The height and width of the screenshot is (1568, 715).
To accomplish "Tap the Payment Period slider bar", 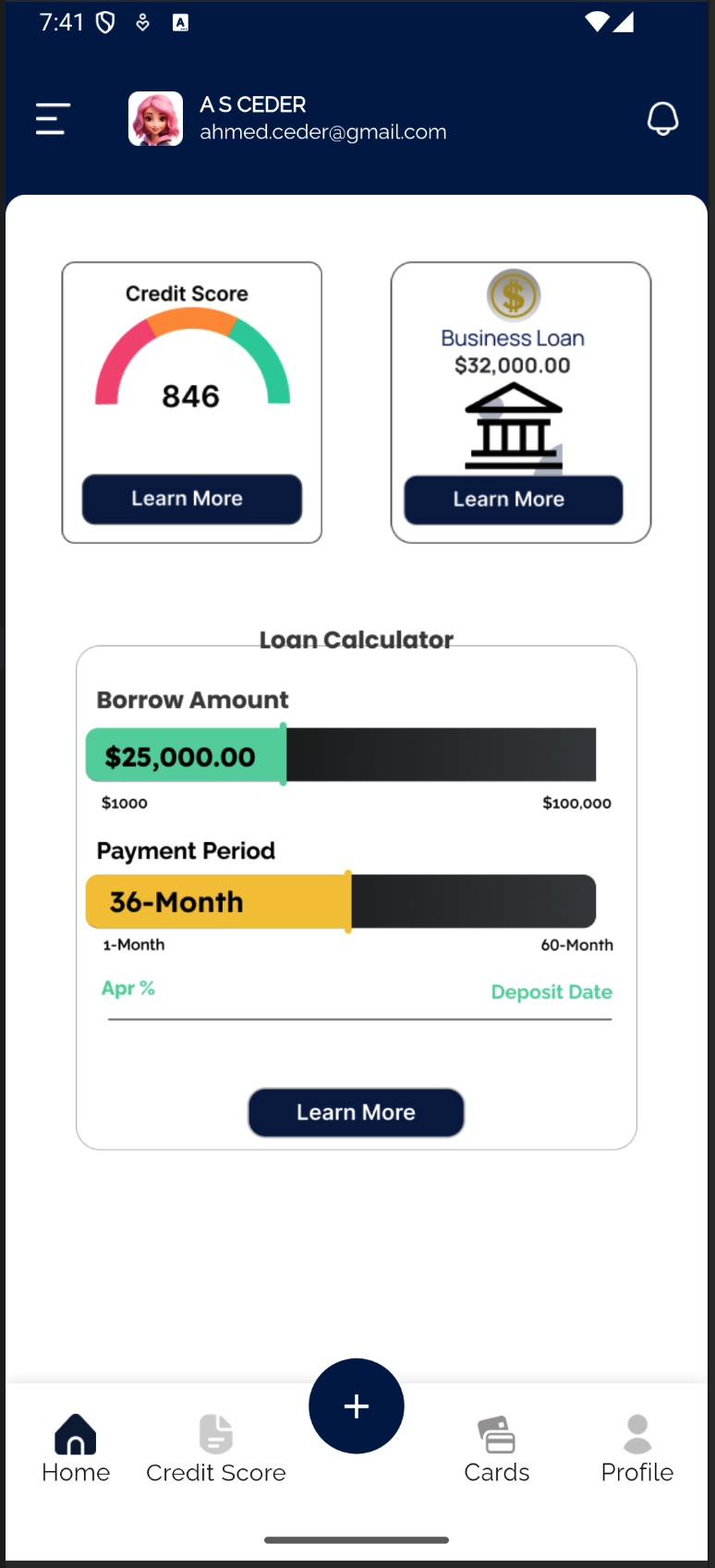I will click(341, 901).
